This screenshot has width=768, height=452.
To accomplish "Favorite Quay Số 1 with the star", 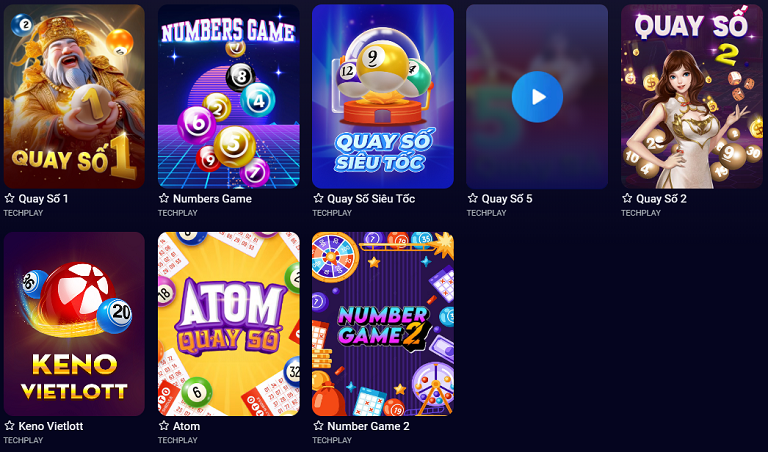I will point(9,199).
